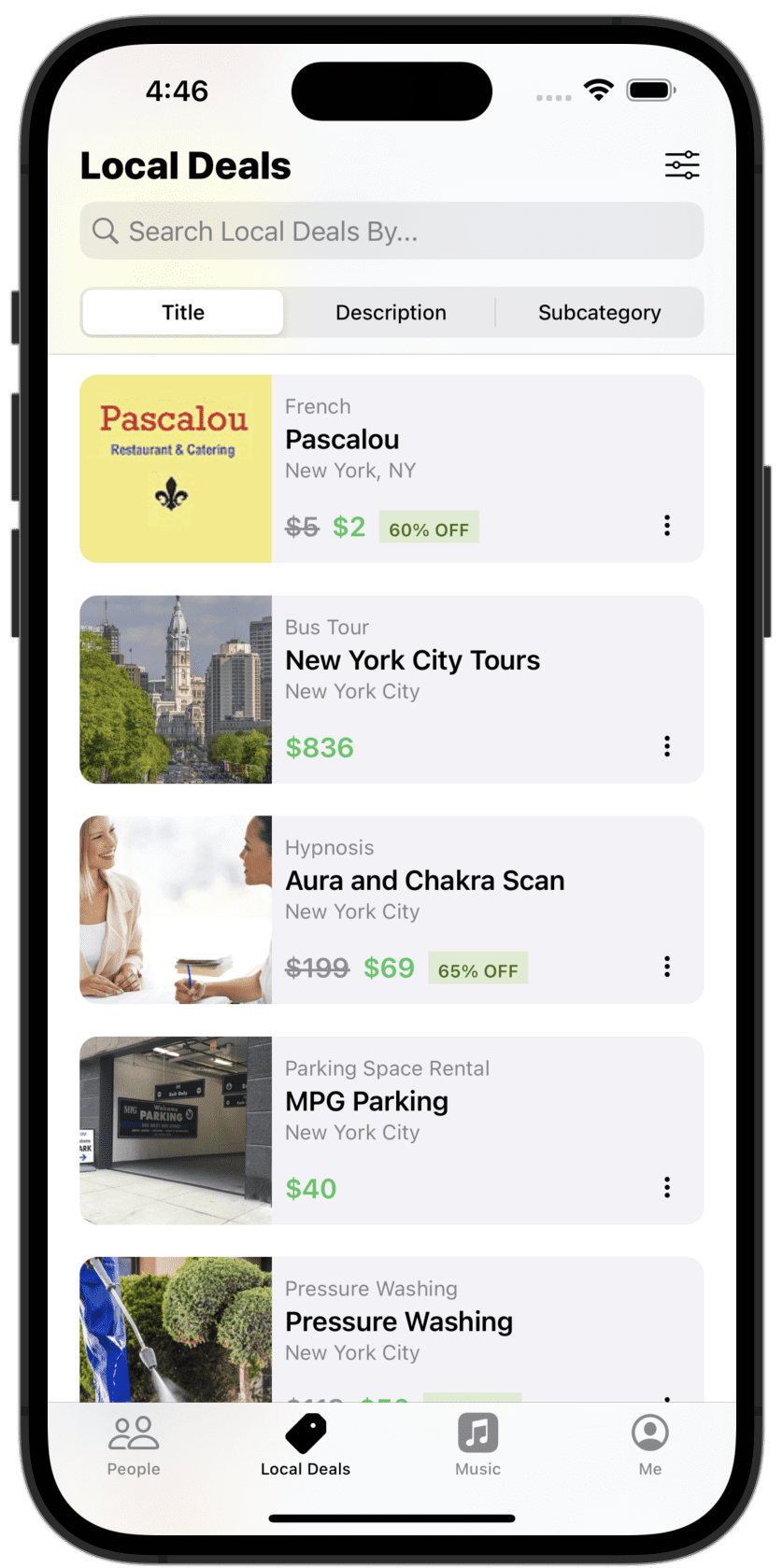
Task: Switch to the Description segment
Action: coord(391,312)
